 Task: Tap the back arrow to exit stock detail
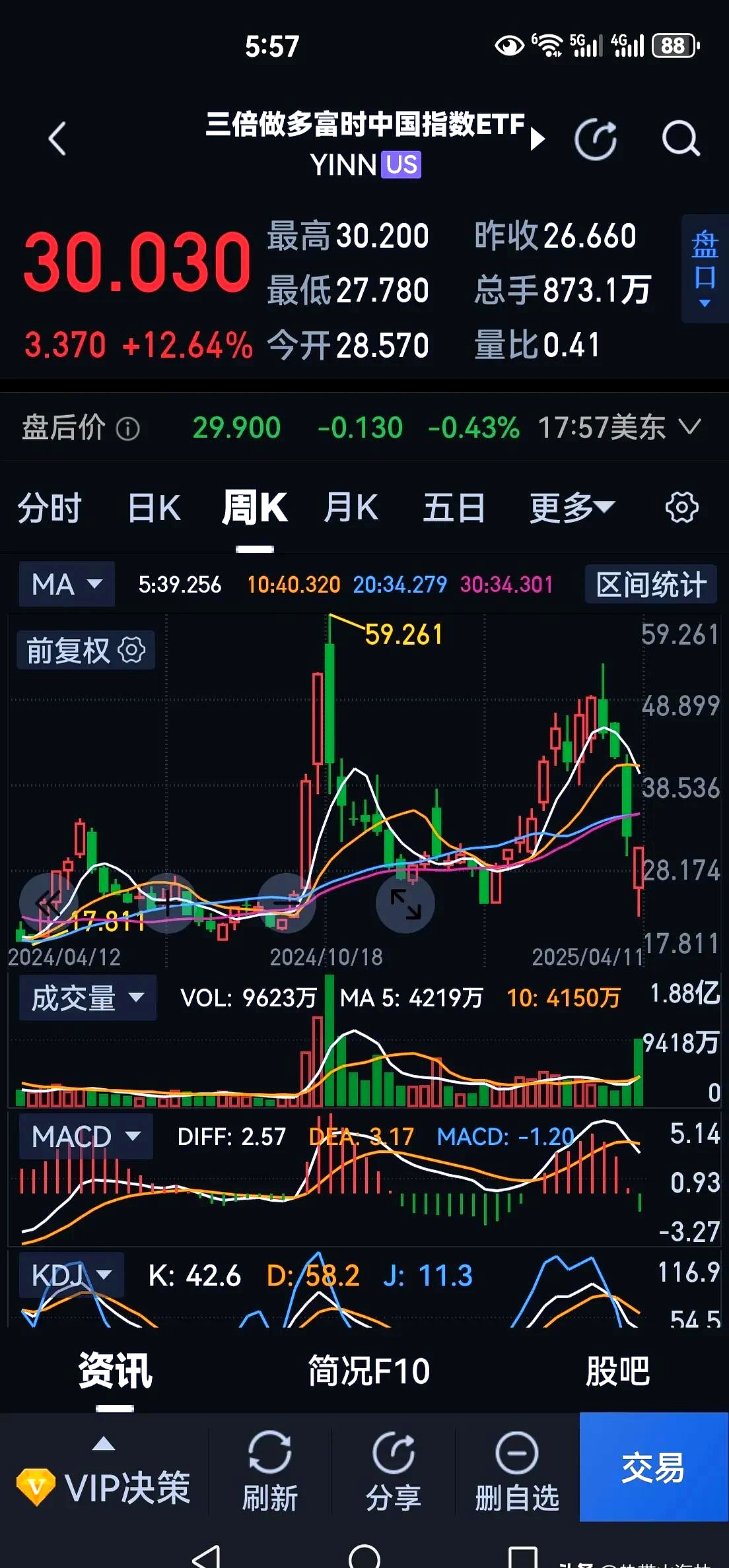point(56,139)
